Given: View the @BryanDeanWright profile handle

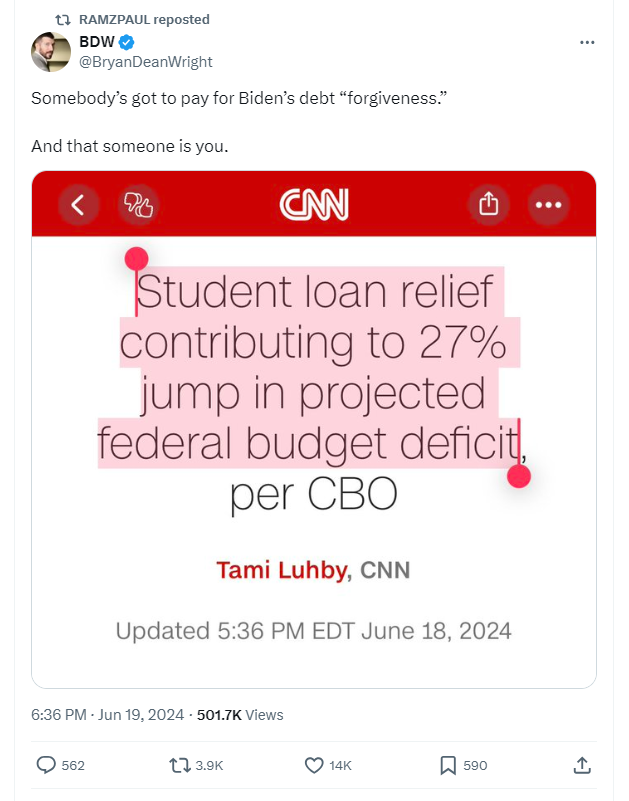Looking at the screenshot, I should coord(145,62).
